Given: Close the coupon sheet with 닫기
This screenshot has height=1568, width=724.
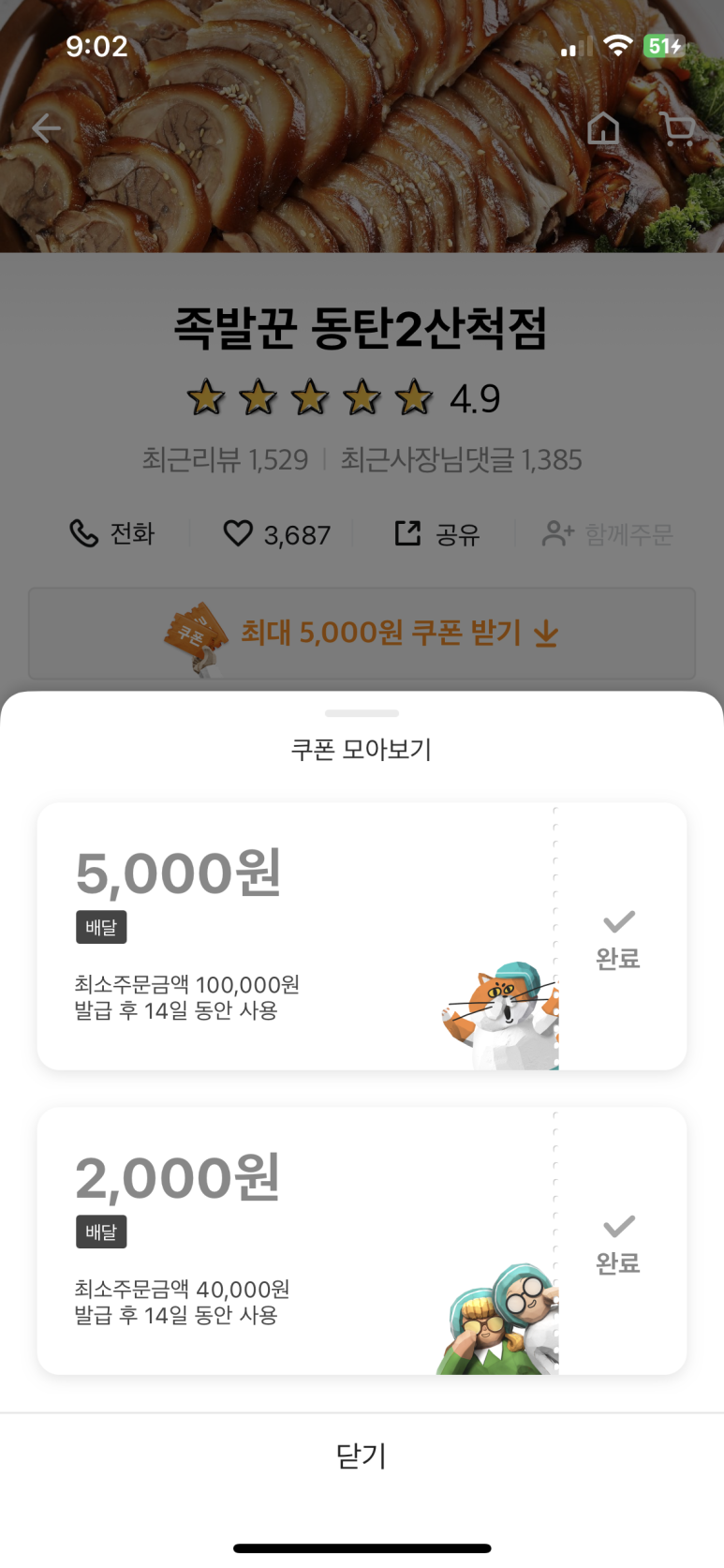Looking at the screenshot, I should pyautogui.click(x=362, y=1456).
